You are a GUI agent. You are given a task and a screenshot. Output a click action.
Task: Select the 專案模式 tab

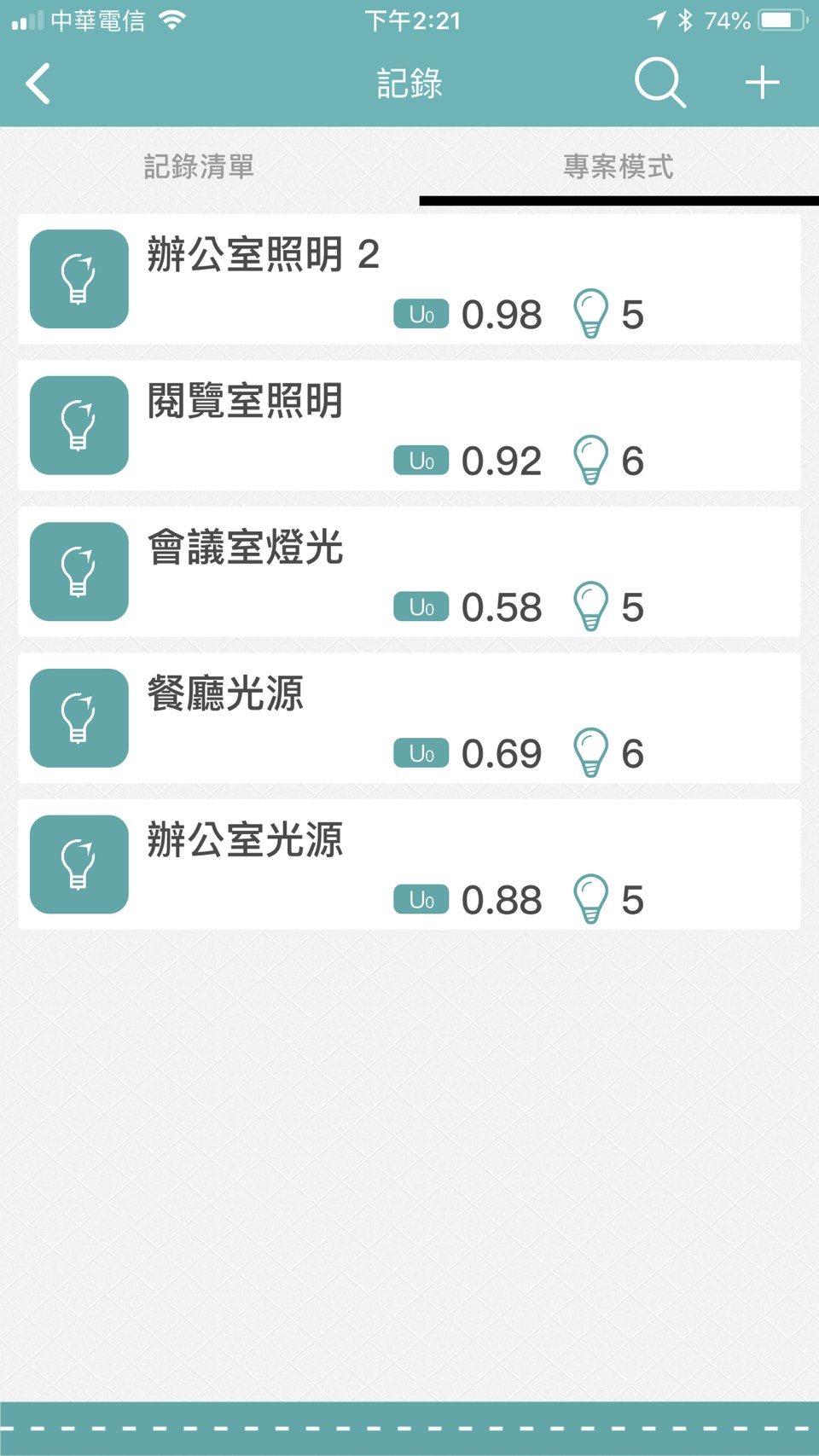point(619,166)
